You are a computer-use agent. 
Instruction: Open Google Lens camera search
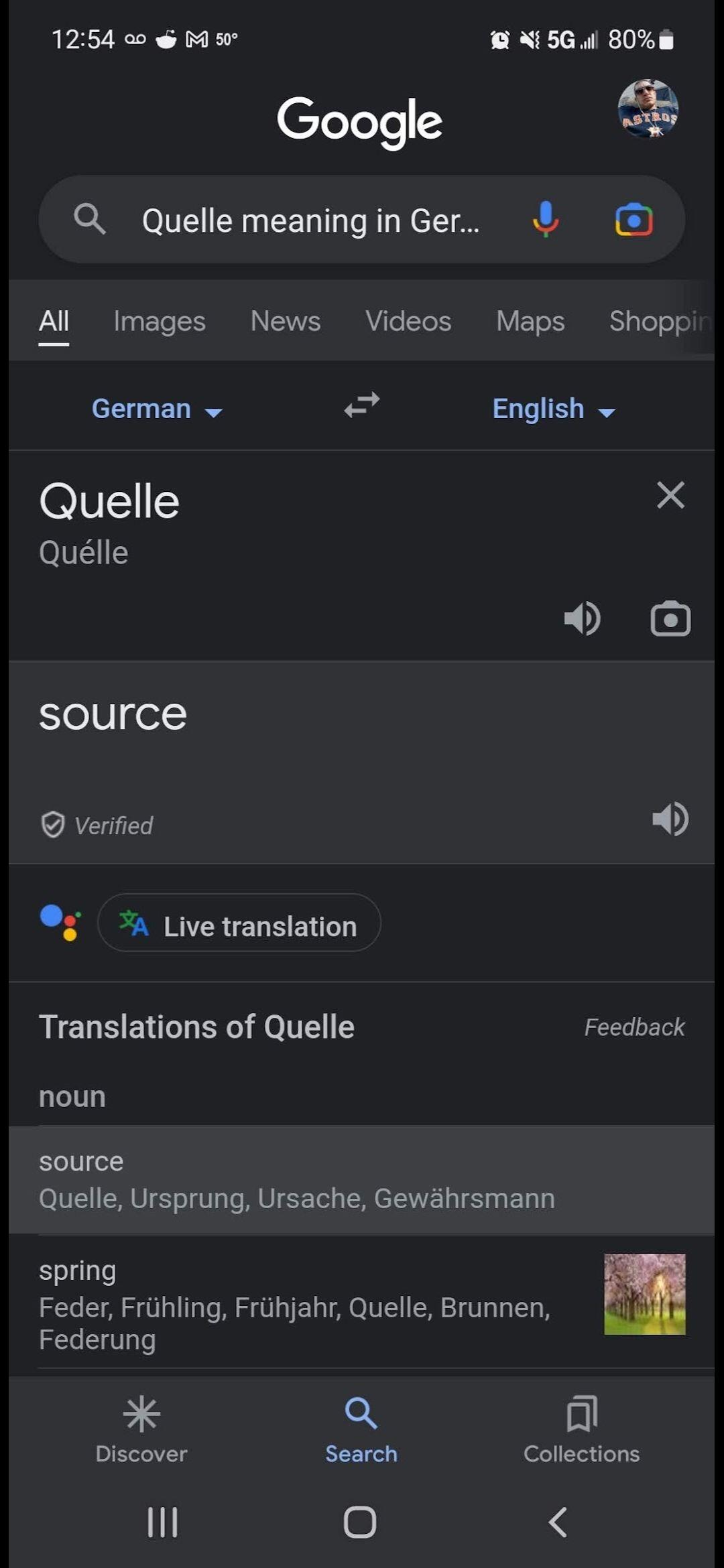click(633, 220)
